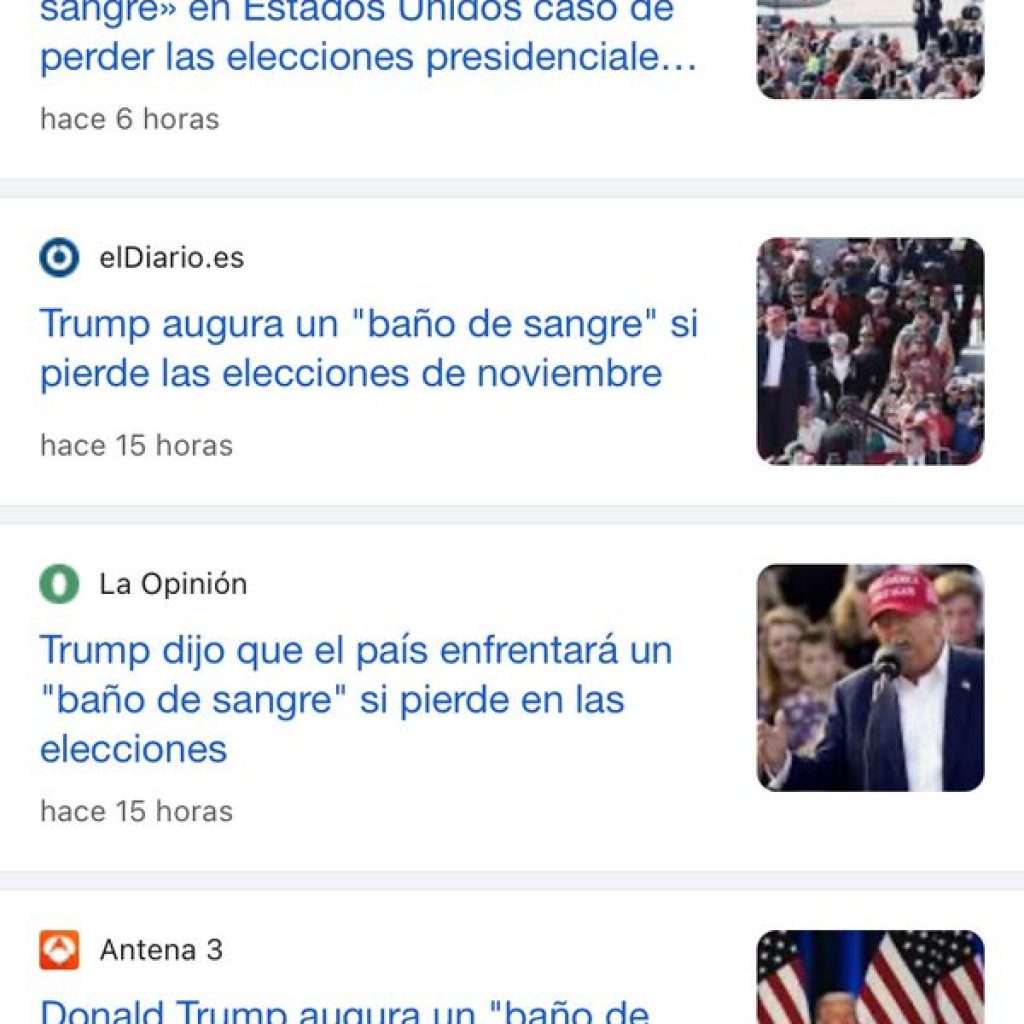Tap the elDiario.es rally crowd thumbnail
1024x1024 pixels.
coord(870,351)
